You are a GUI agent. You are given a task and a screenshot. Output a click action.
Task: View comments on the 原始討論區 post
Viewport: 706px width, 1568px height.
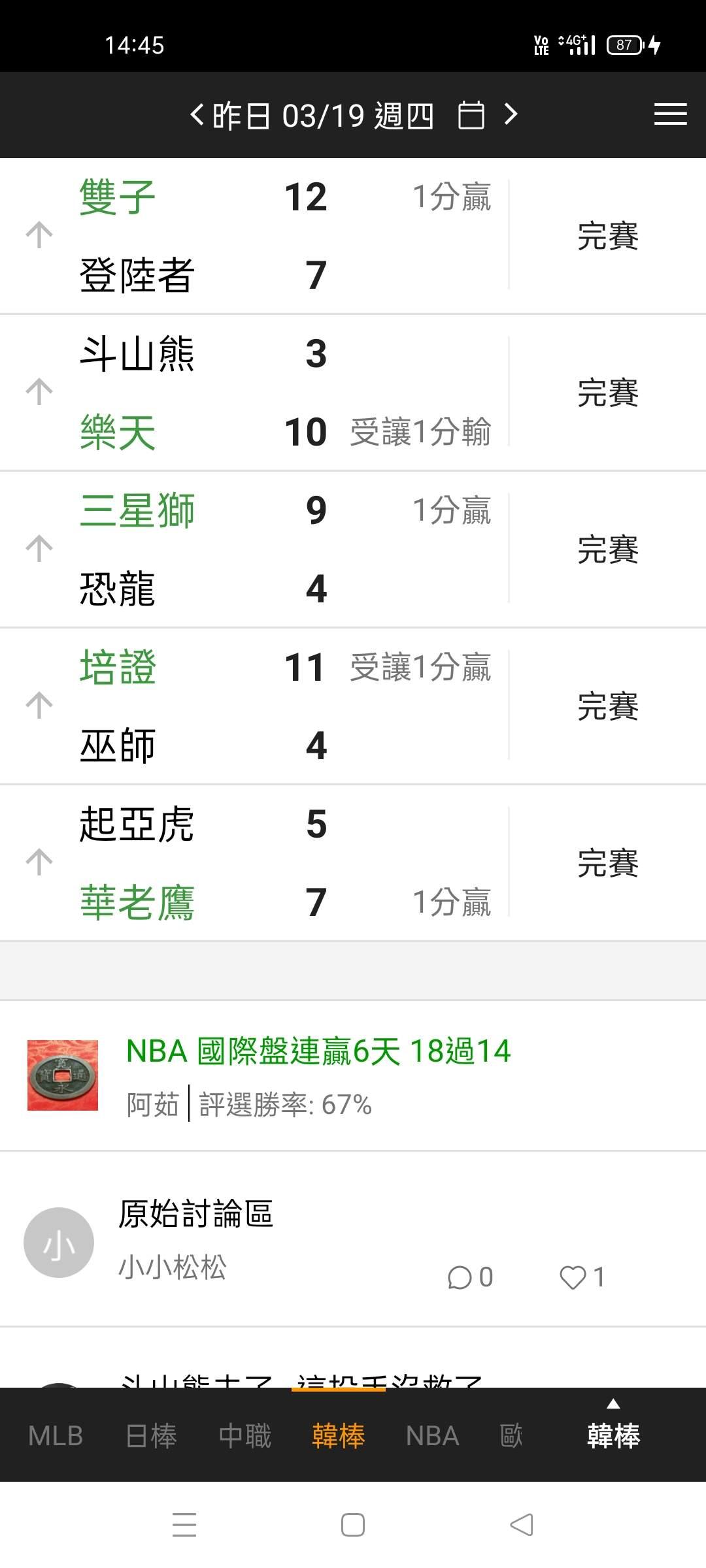click(460, 1277)
